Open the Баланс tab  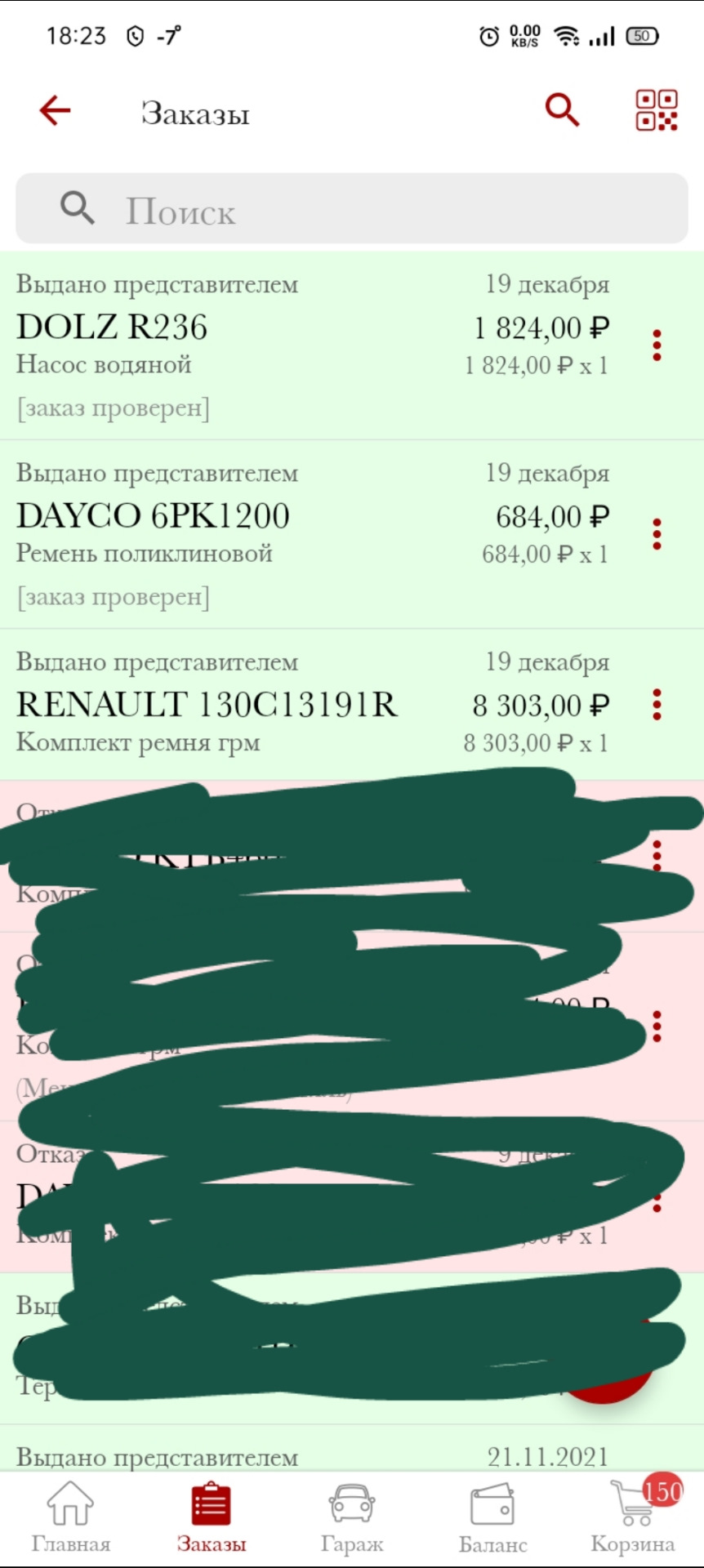coord(492,1517)
